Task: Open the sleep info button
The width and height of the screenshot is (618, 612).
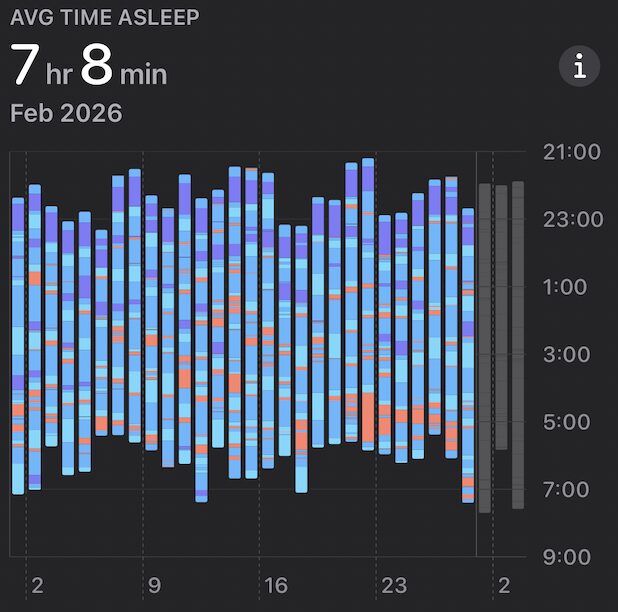Action: pyautogui.click(x=579, y=67)
